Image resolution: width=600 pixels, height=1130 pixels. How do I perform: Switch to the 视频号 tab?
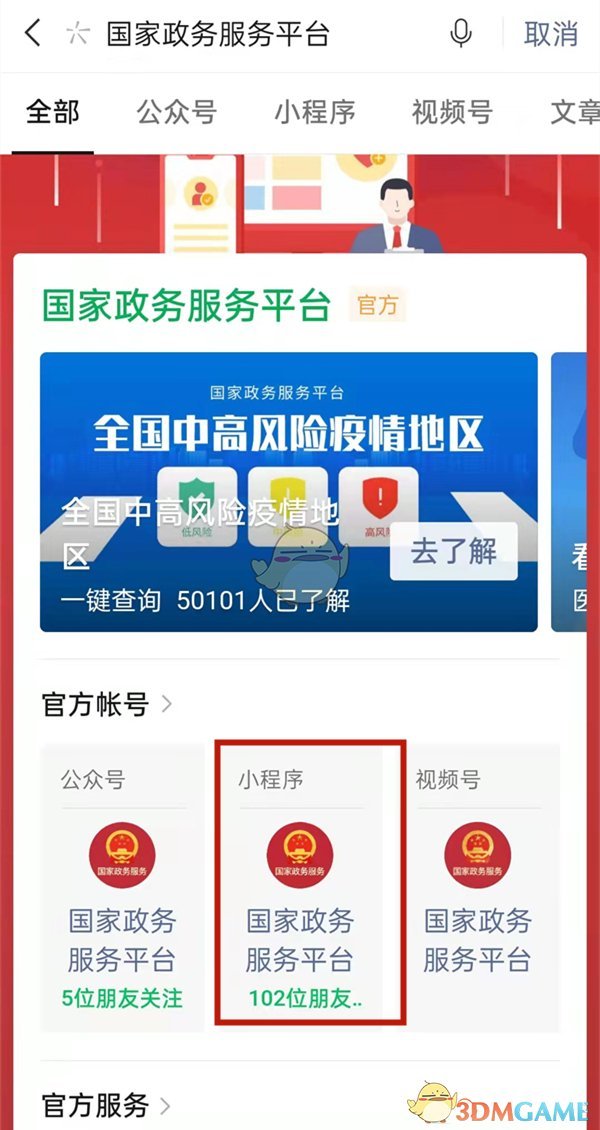(x=452, y=112)
